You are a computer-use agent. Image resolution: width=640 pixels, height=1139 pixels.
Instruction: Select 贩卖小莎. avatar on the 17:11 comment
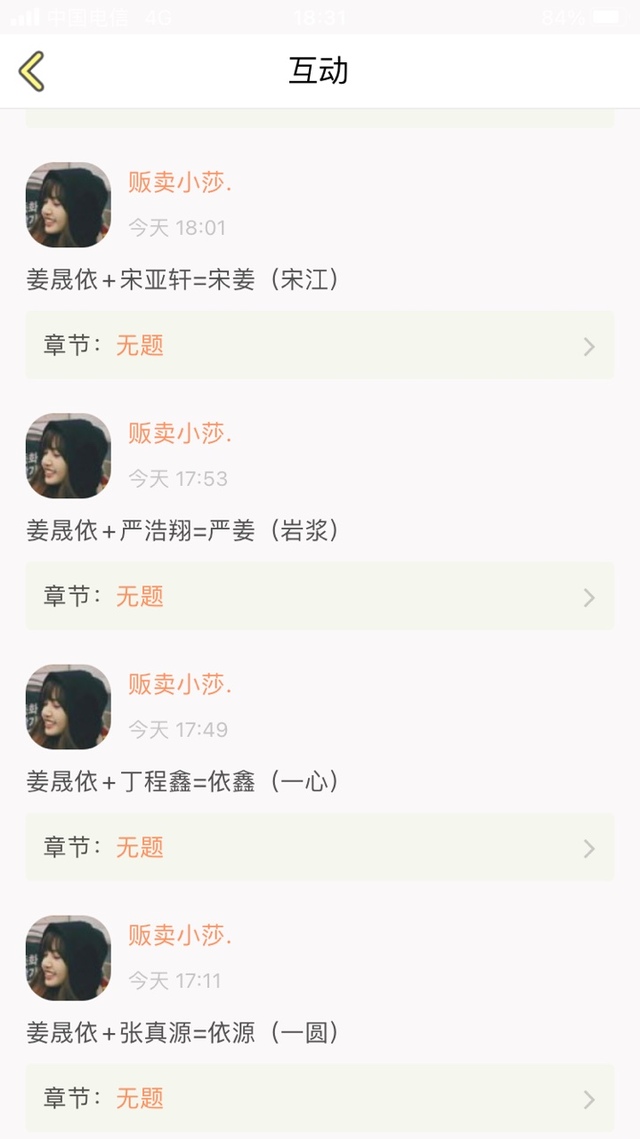pyautogui.click(x=68, y=958)
